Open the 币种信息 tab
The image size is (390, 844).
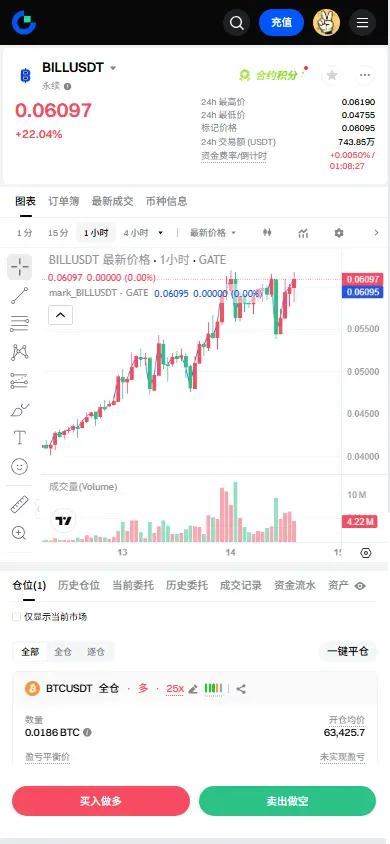click(167, 201)
